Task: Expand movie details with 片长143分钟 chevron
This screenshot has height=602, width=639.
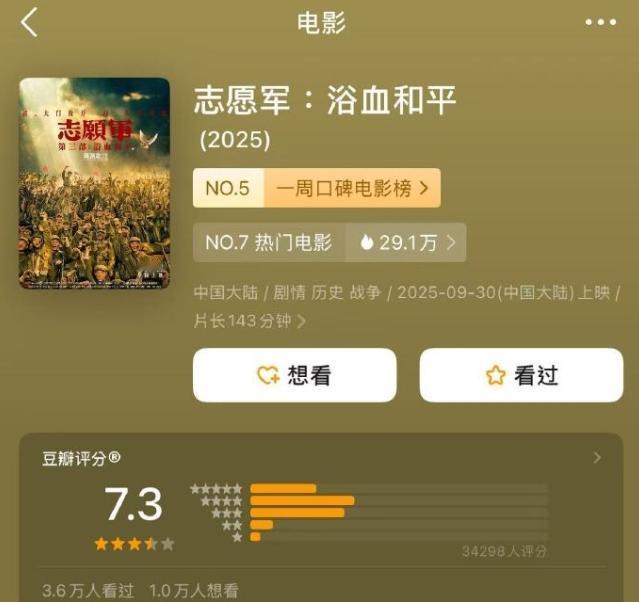Action: [301, 321]
